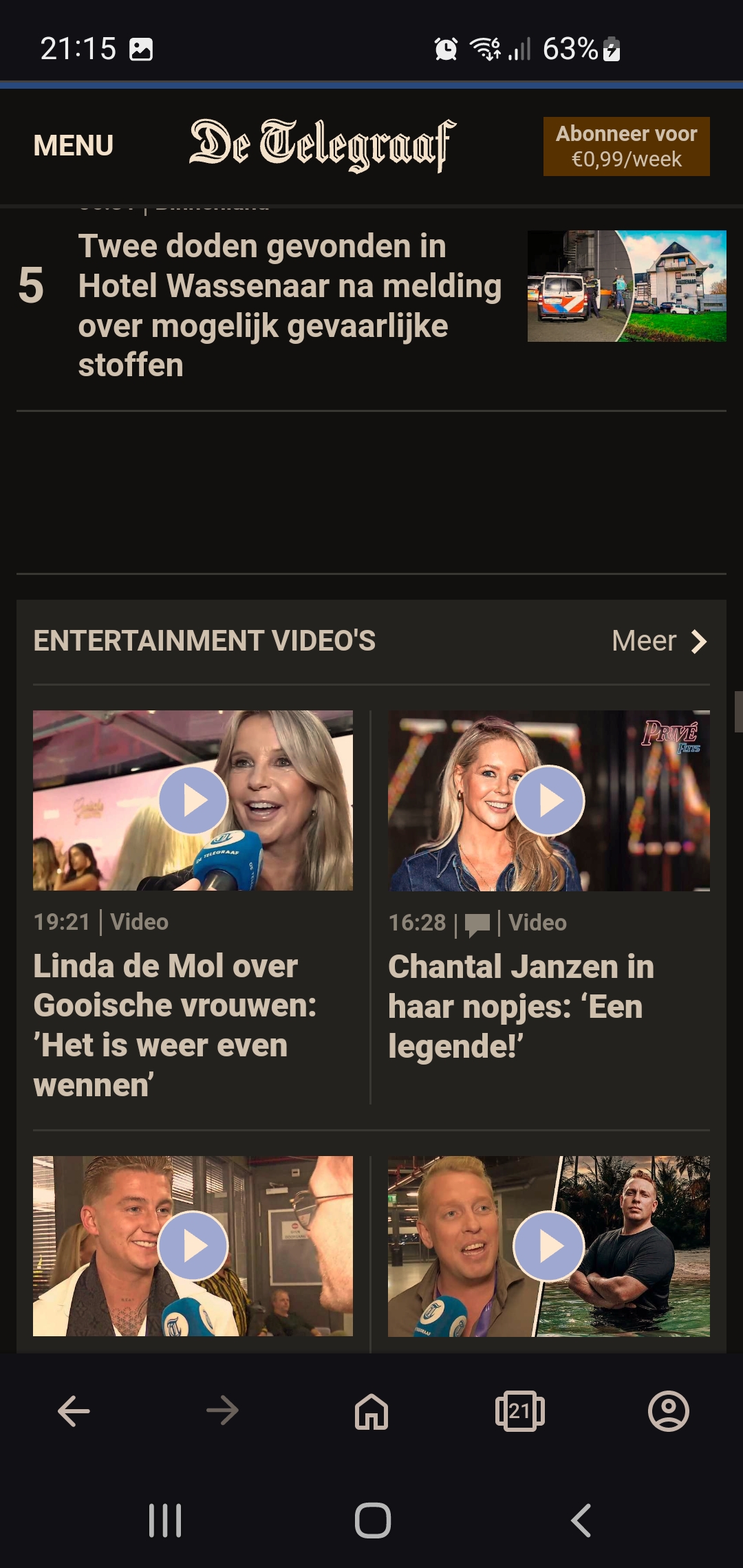Show the 21 open tabs
This screenshot has width=743, height=1568.
[520, 1411]
